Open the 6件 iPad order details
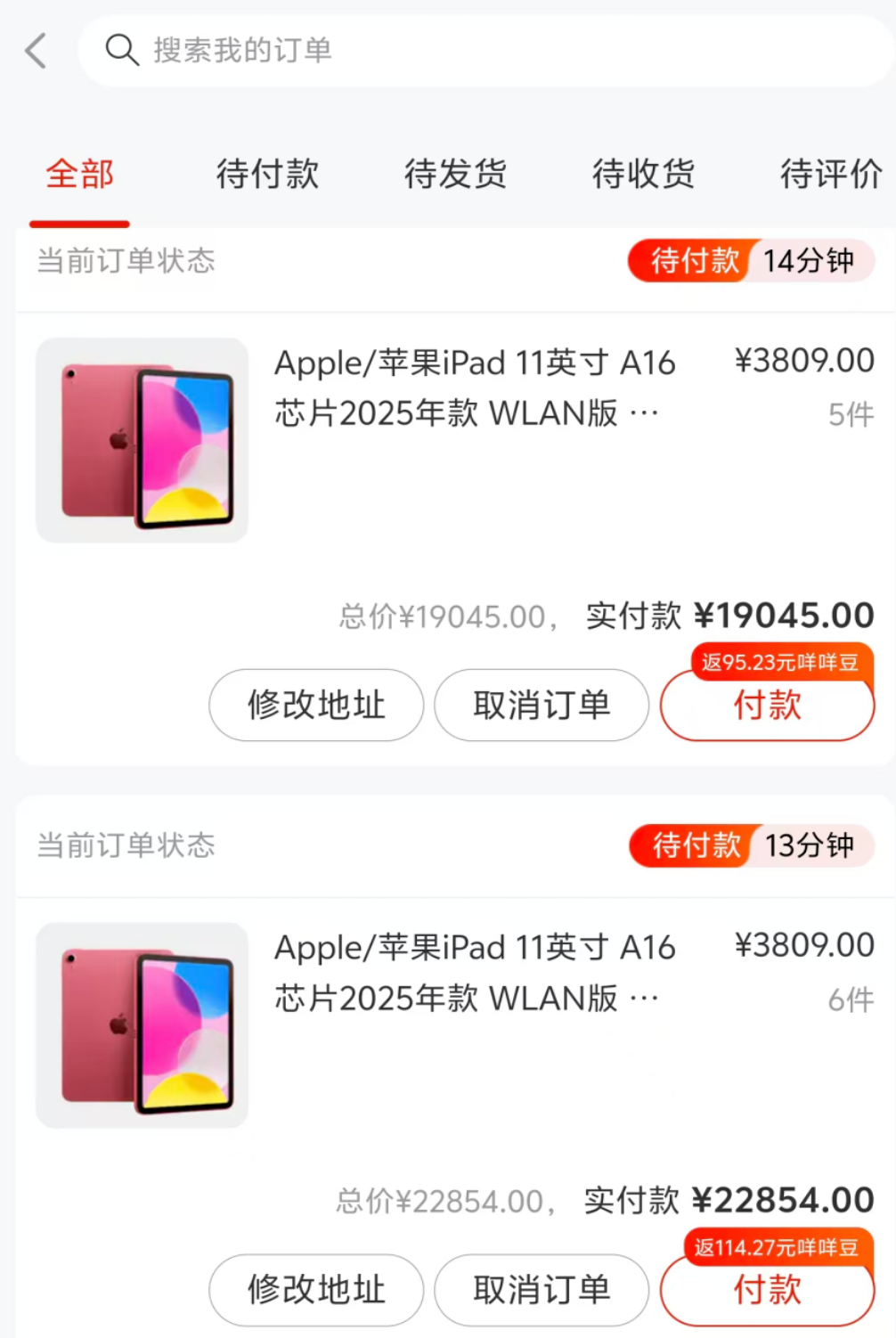This screenshot has width=896, height=1338. pyautogui.click(x=474, y=973)
